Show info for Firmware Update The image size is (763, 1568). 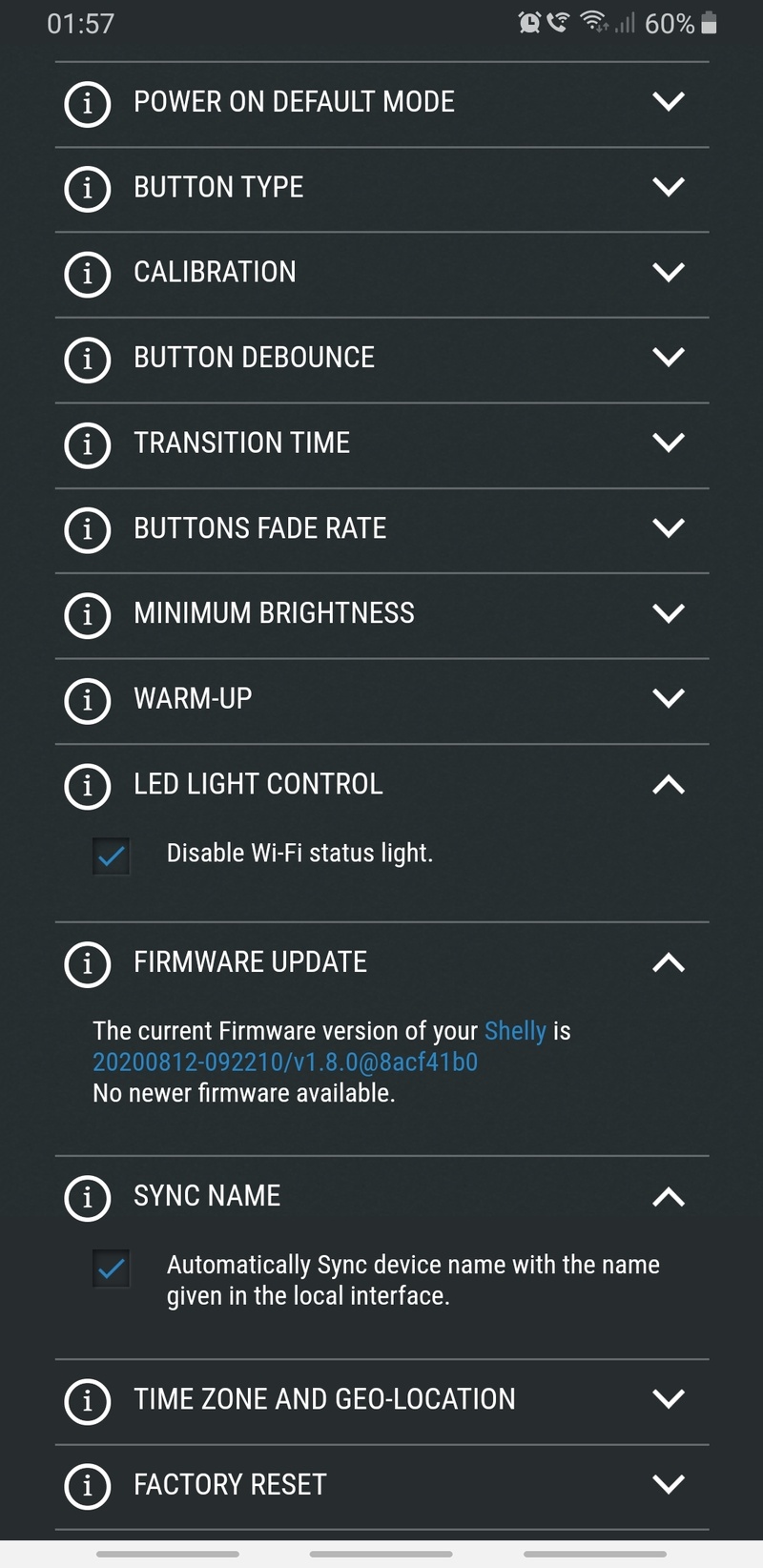coord(88,963)
